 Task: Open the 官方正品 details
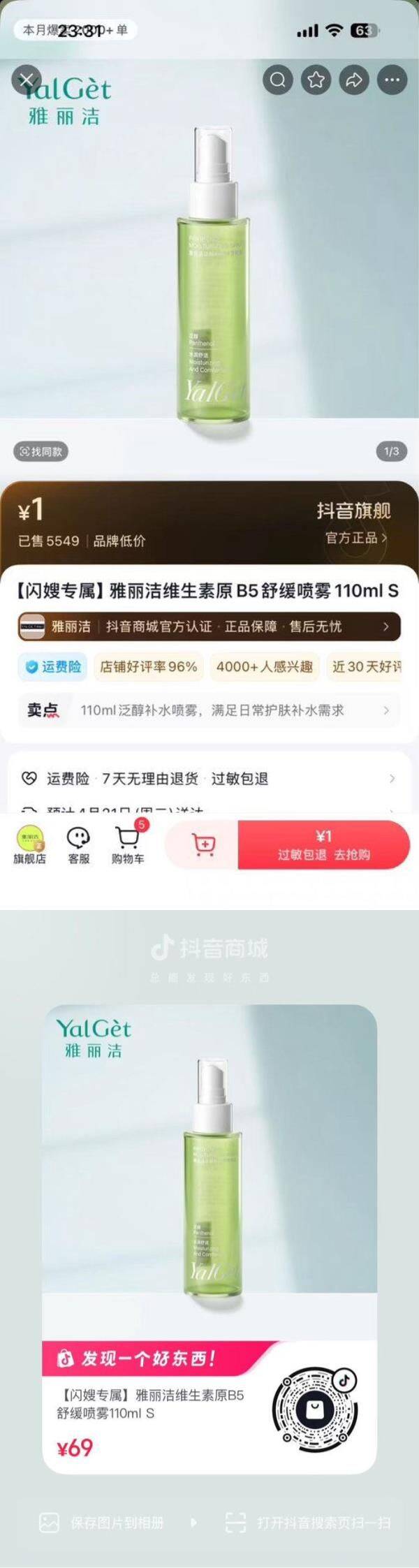pos(355,538)
